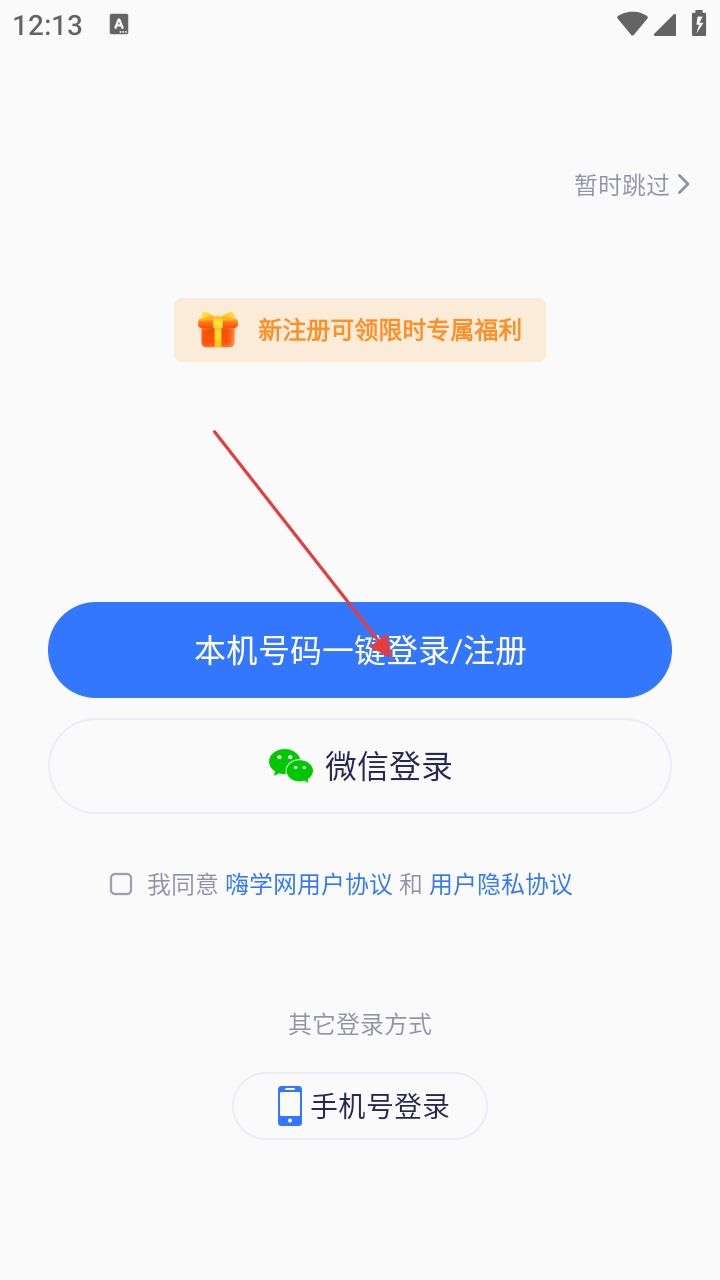Open 用户隐私协议 link

[500, 885]
